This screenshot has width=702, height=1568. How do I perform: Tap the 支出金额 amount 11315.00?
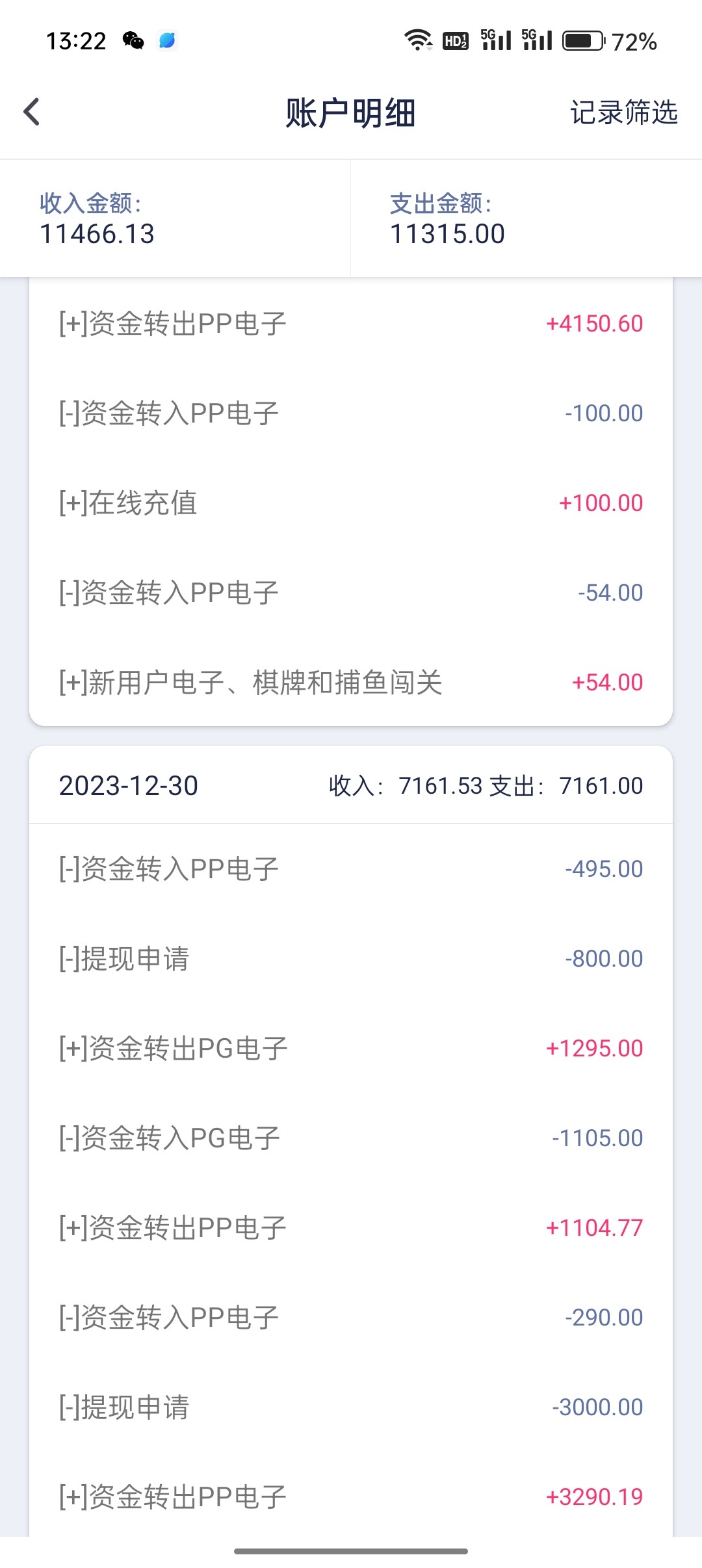point(448,233)
